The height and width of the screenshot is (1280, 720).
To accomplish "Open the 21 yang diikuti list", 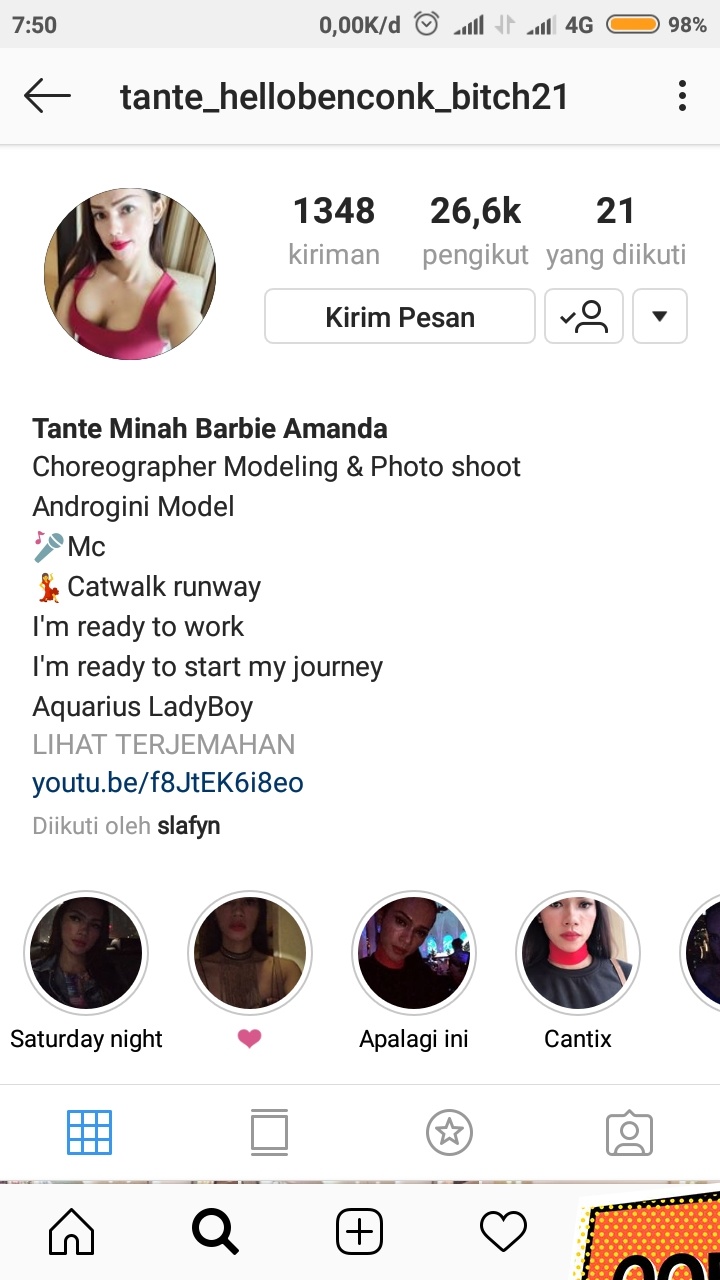I will coord(616,231).
